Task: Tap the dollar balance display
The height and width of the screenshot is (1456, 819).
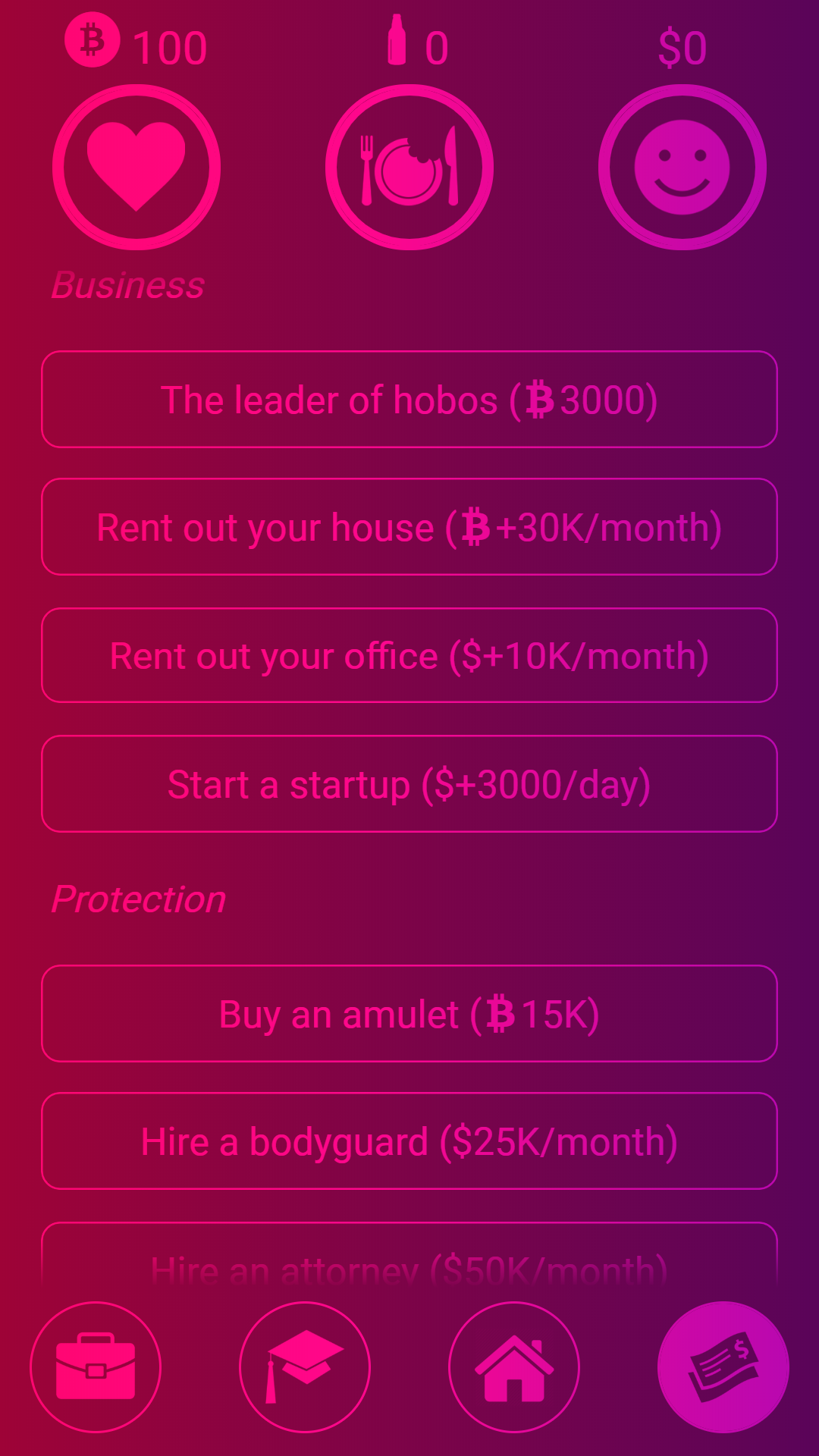Action: click(x=682, y=45)
